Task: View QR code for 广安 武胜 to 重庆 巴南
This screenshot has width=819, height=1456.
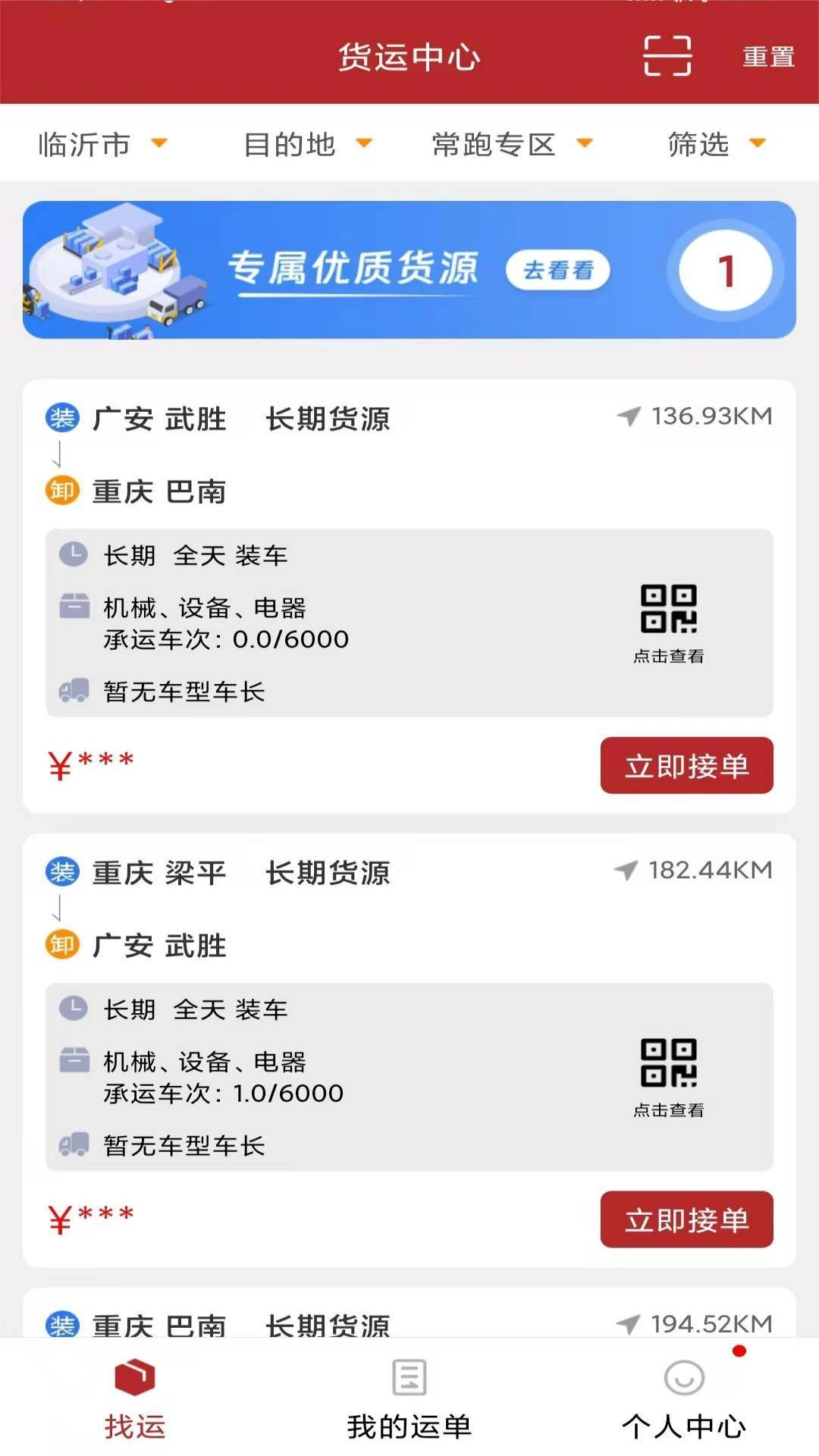Action: [668, 622]
